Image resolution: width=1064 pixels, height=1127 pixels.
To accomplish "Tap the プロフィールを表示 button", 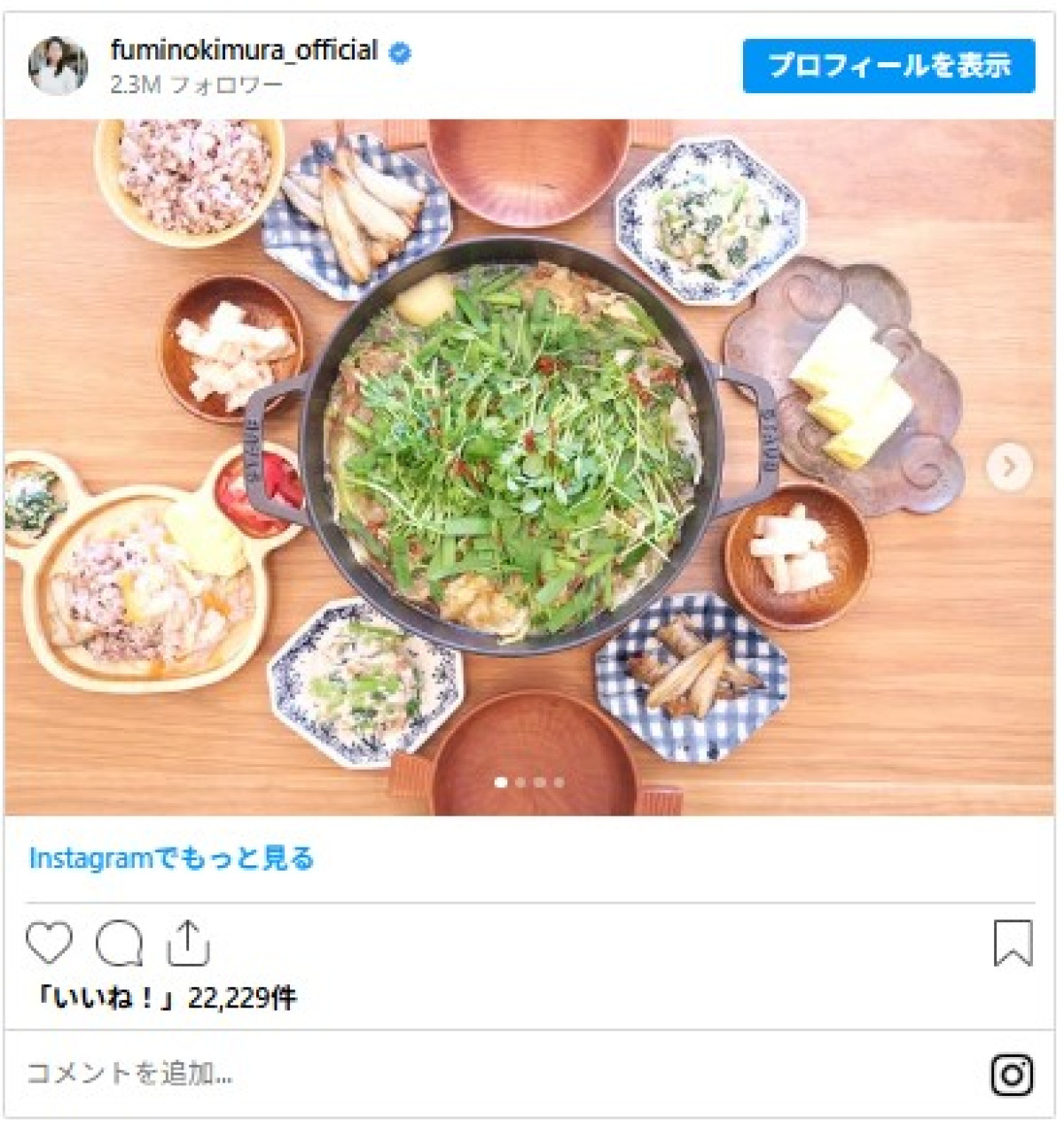I will (x=888, y=66).
